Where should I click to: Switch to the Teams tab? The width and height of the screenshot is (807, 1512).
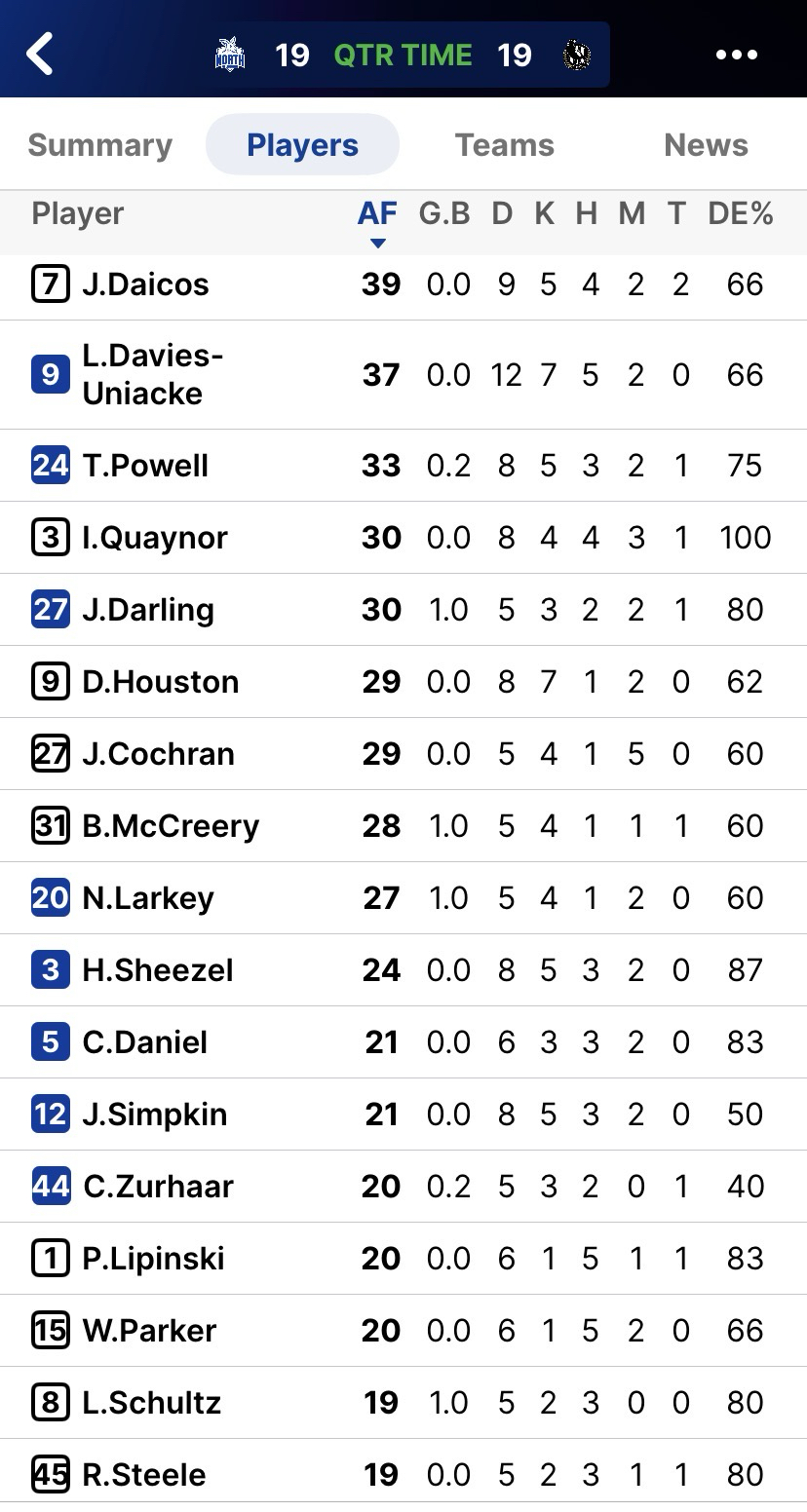(x=504, y=145)
